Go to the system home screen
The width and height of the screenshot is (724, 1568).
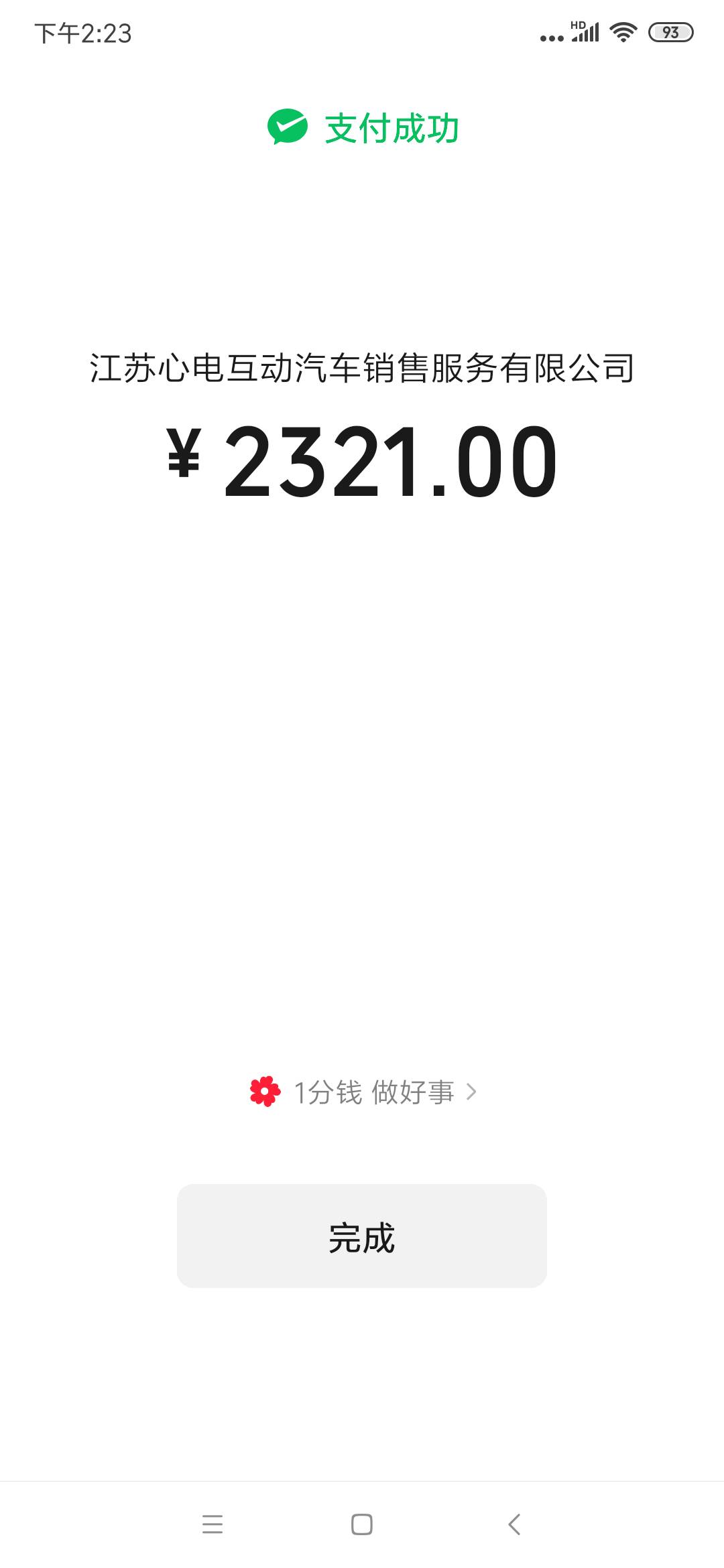(362, 1524)
